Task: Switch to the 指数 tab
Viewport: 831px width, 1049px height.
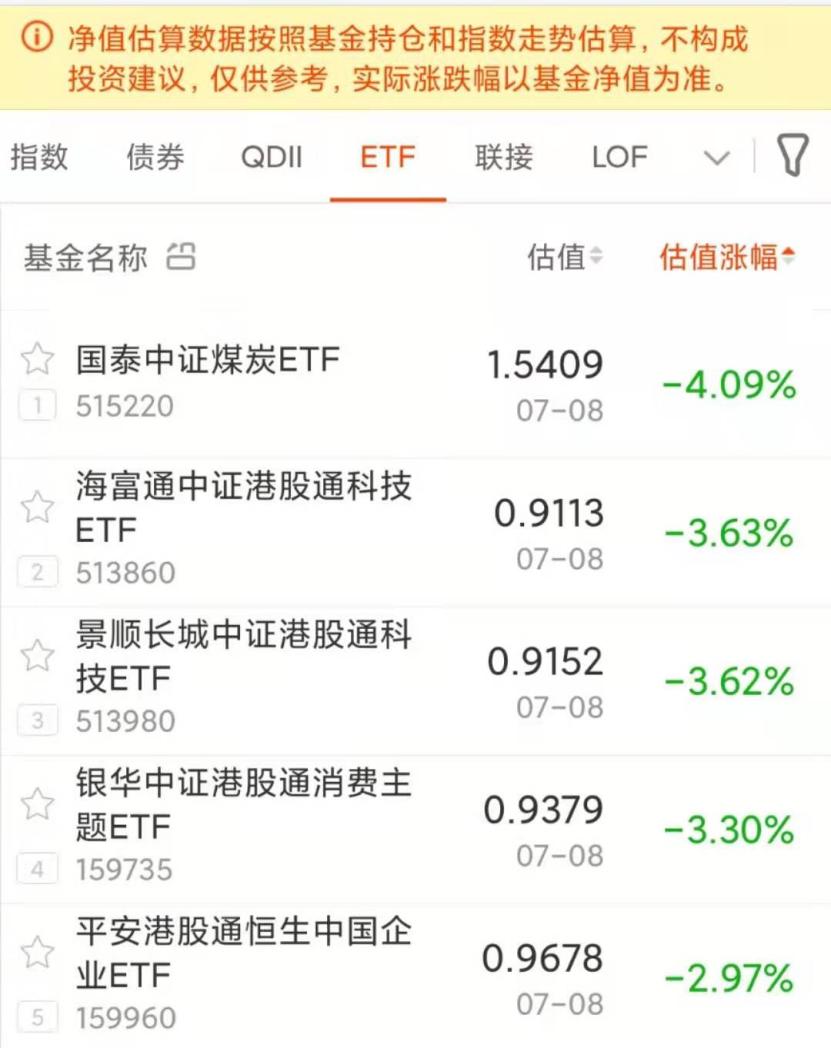Action: click(x=39, y=157)
